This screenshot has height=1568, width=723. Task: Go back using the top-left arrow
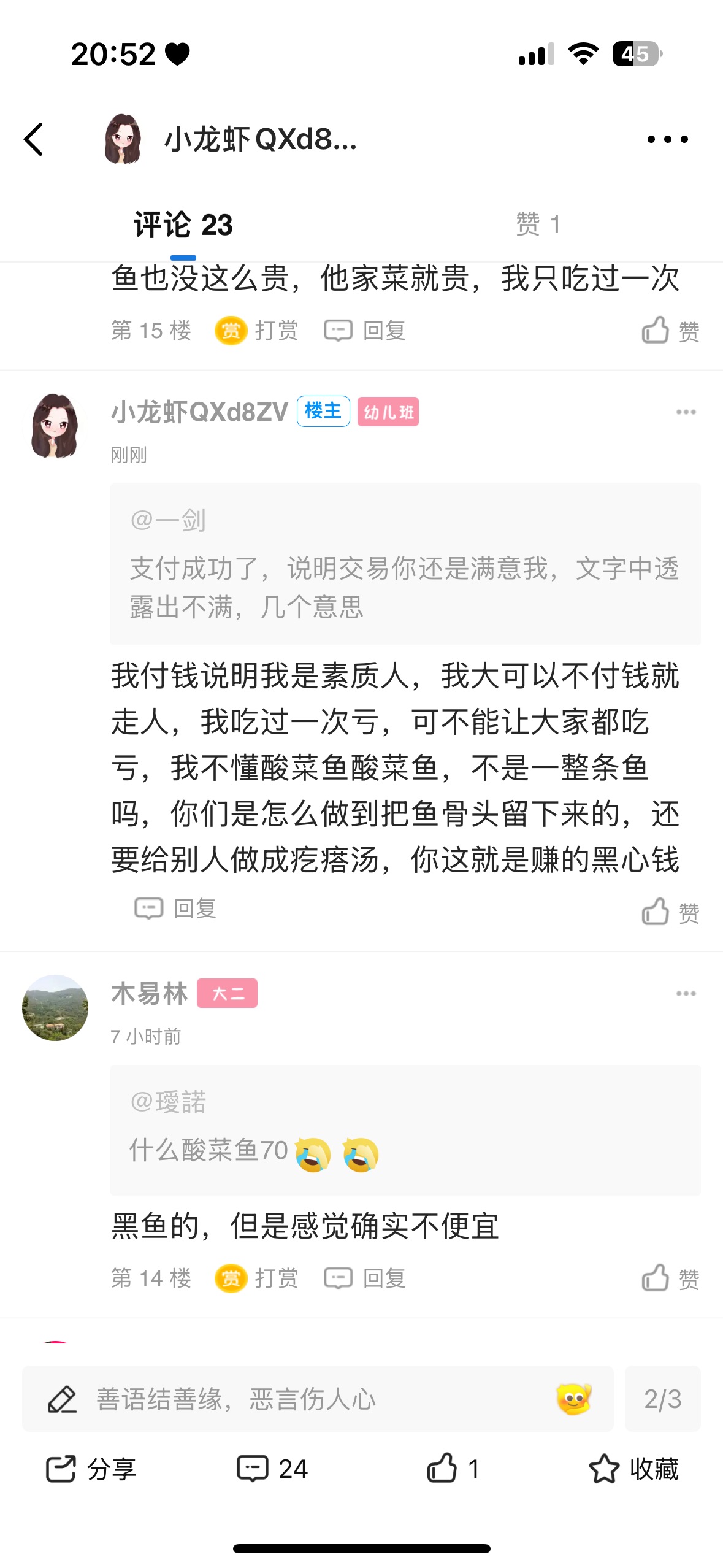point(34,139)
